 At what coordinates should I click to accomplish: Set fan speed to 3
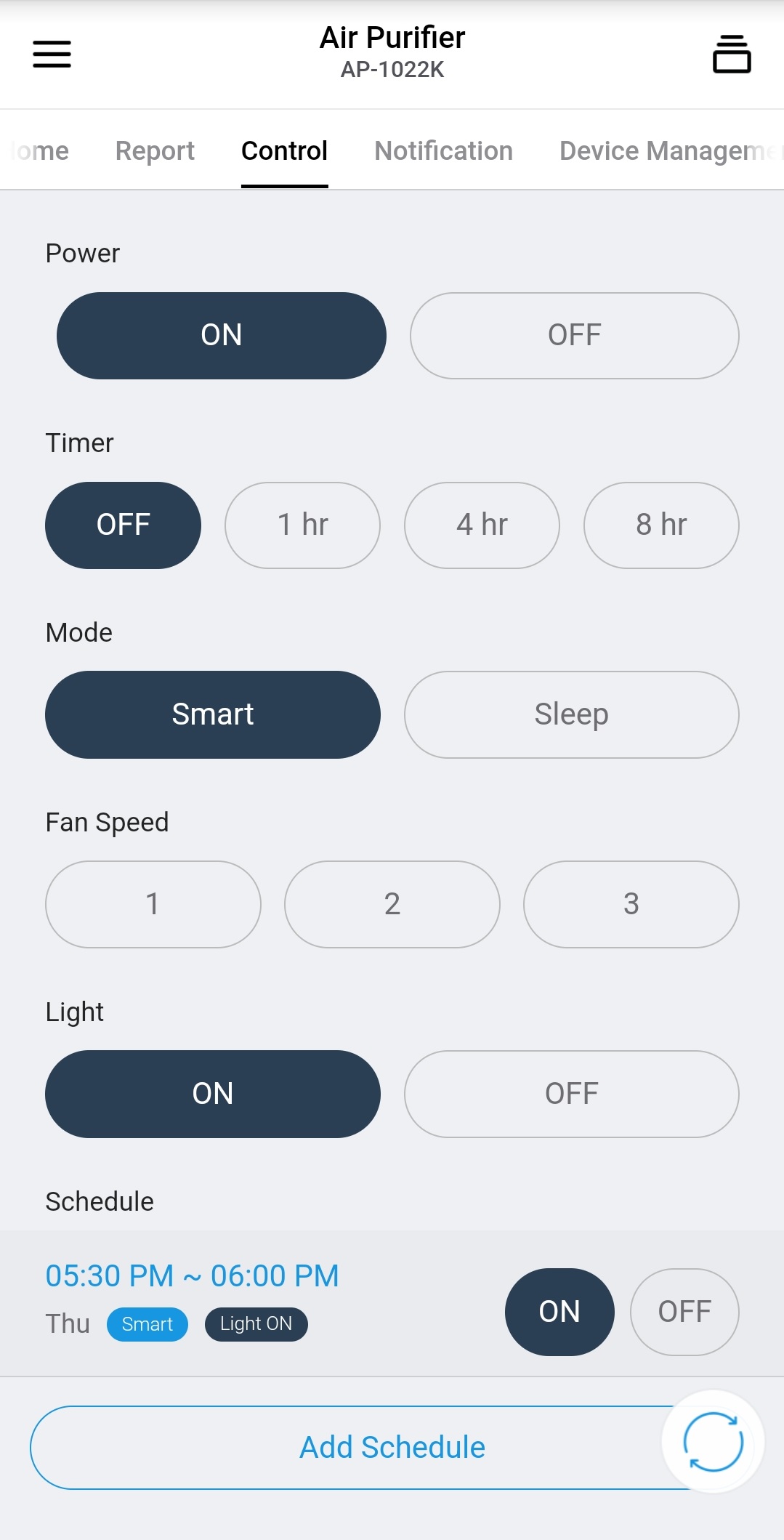coord(631,905)
